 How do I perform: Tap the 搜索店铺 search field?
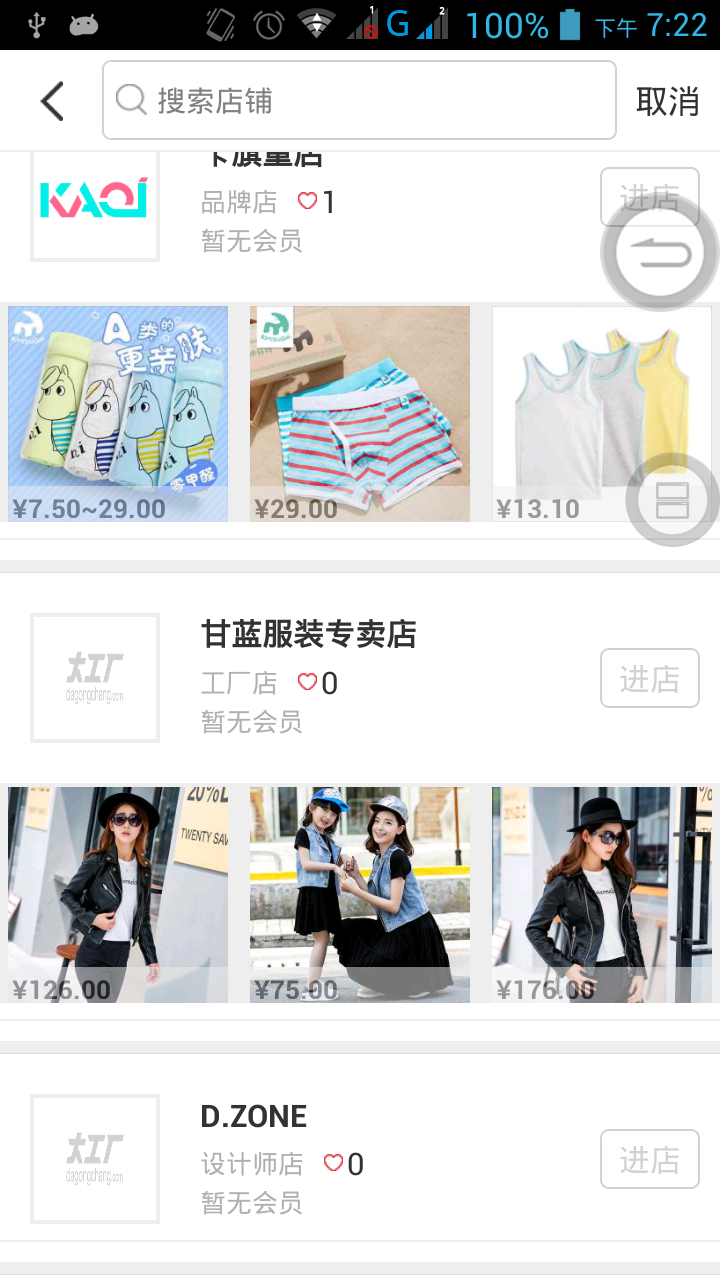pyautogui.click(x=360, y=101)
